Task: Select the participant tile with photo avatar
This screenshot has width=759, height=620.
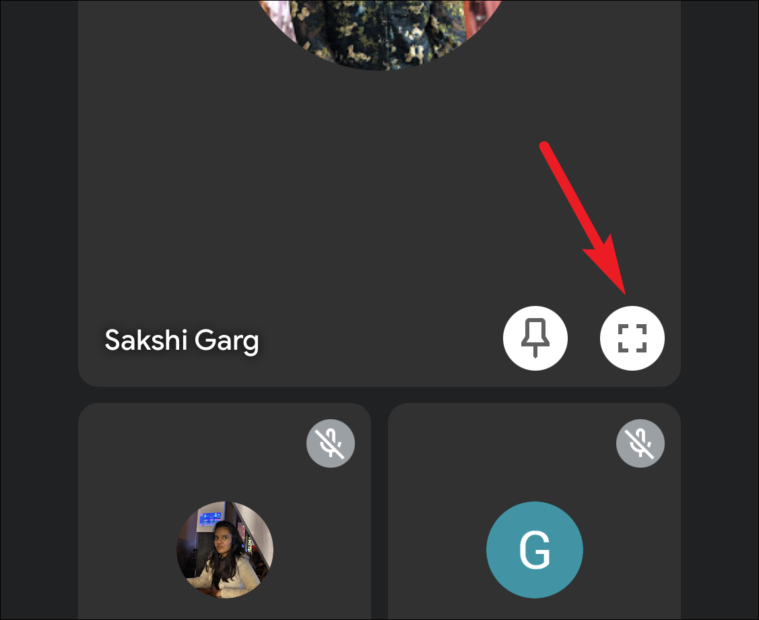Action: click(225, 547)
